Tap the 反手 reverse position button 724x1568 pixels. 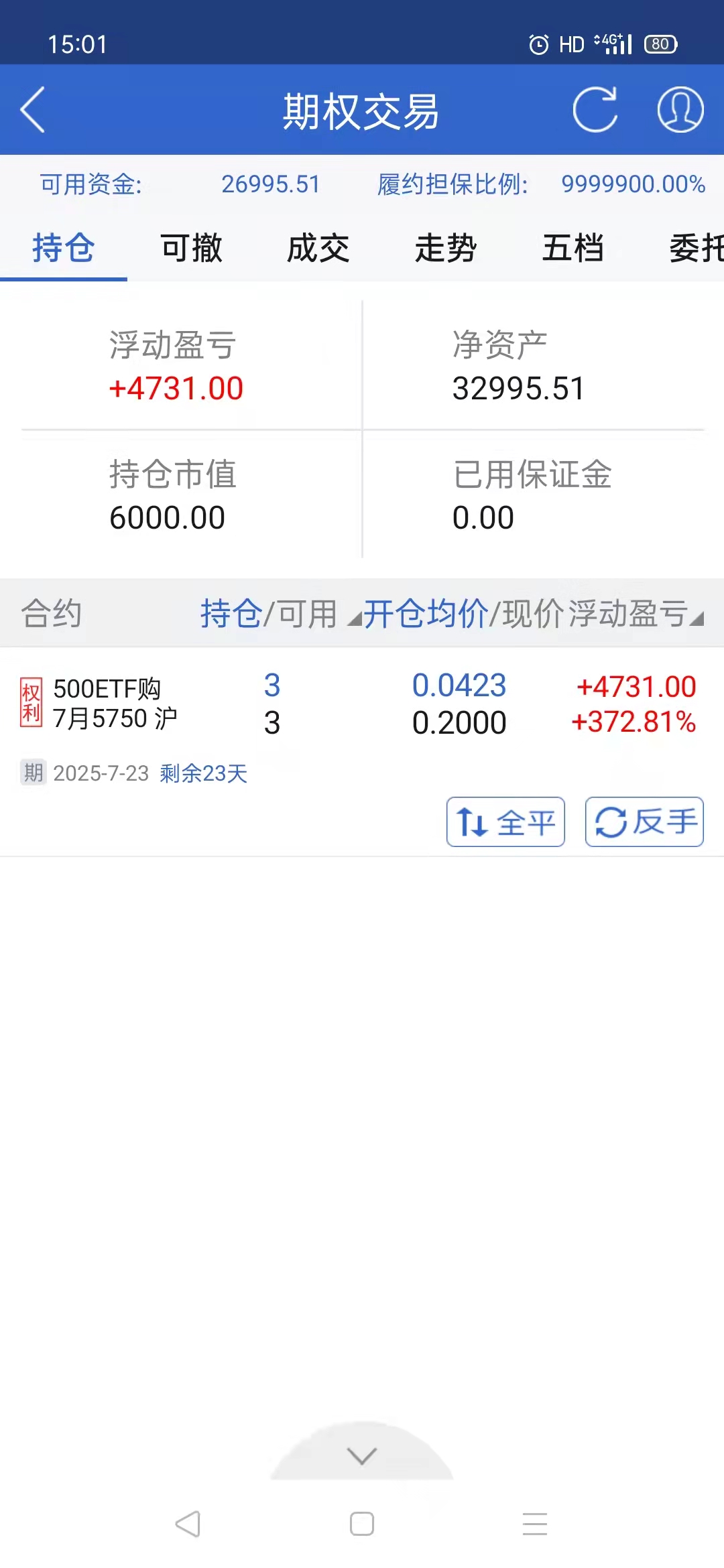[x=644, y=822]
